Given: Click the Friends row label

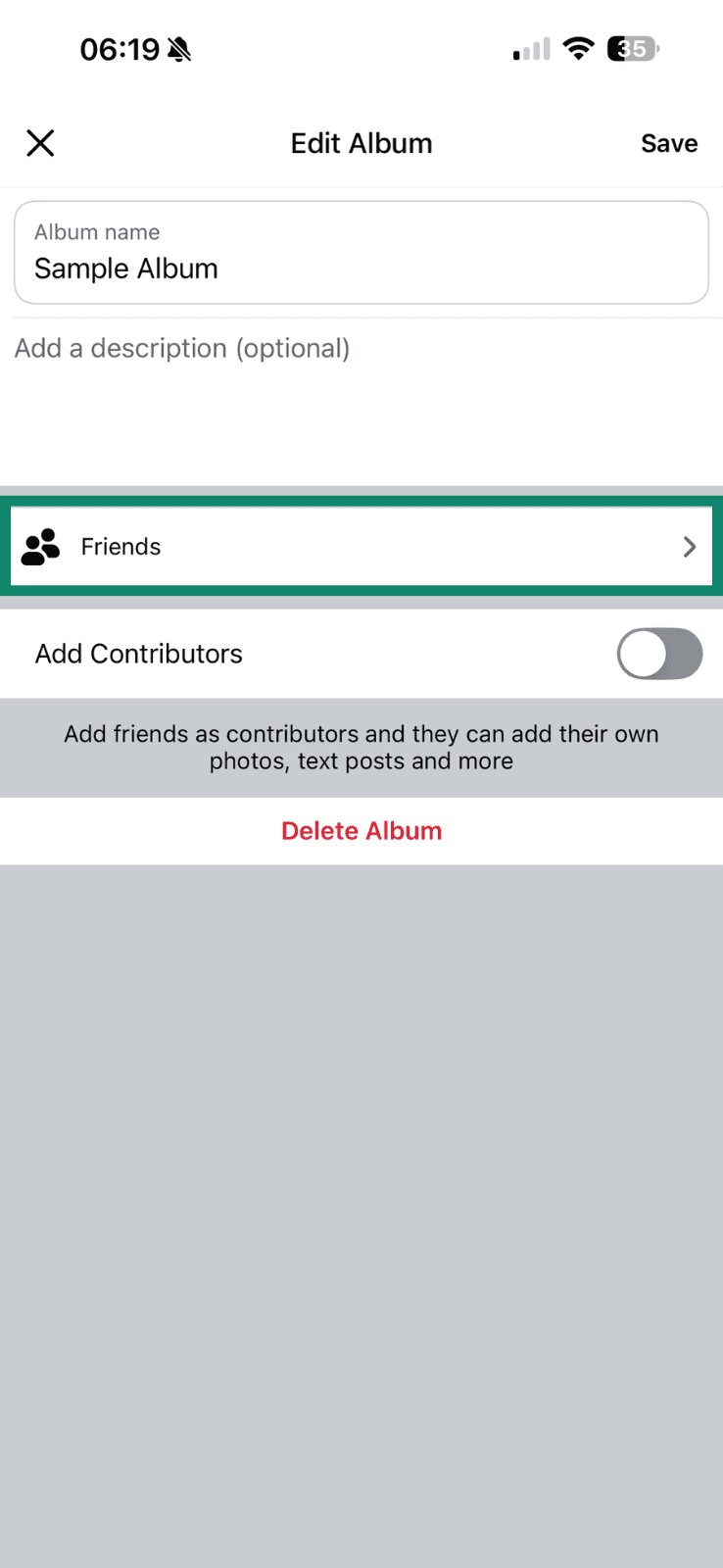Looking at the screenshot, I should [120, 546].
